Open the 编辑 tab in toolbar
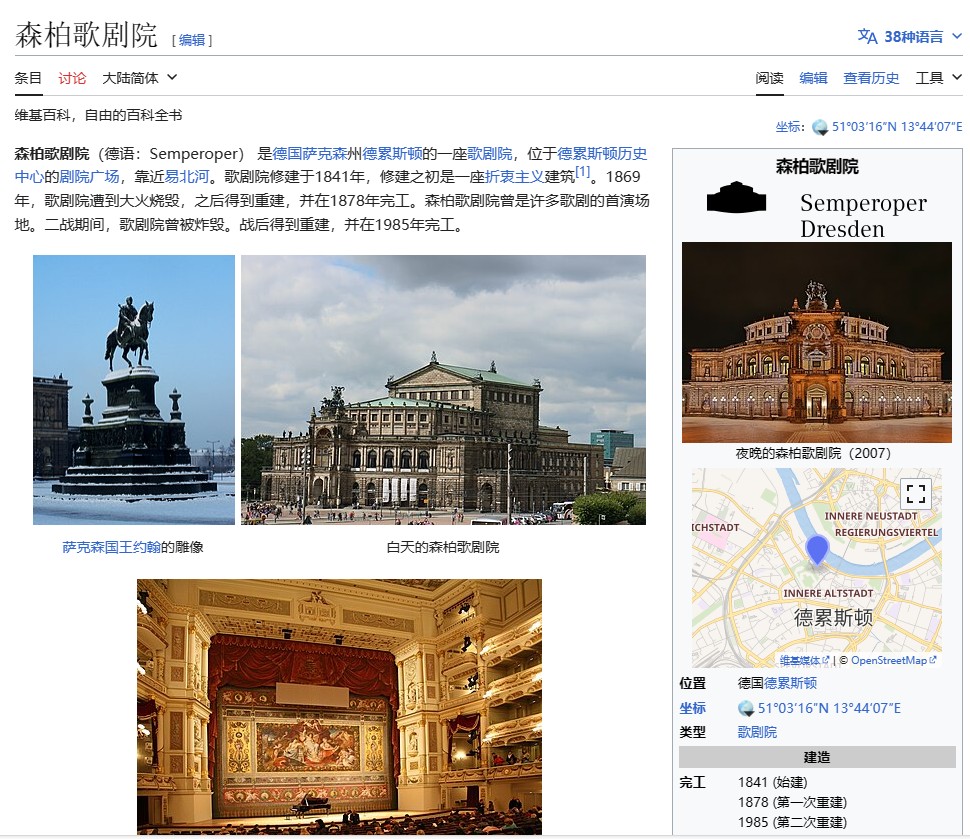The width and height of the screenshot is (970, 839). pos(813,78)
